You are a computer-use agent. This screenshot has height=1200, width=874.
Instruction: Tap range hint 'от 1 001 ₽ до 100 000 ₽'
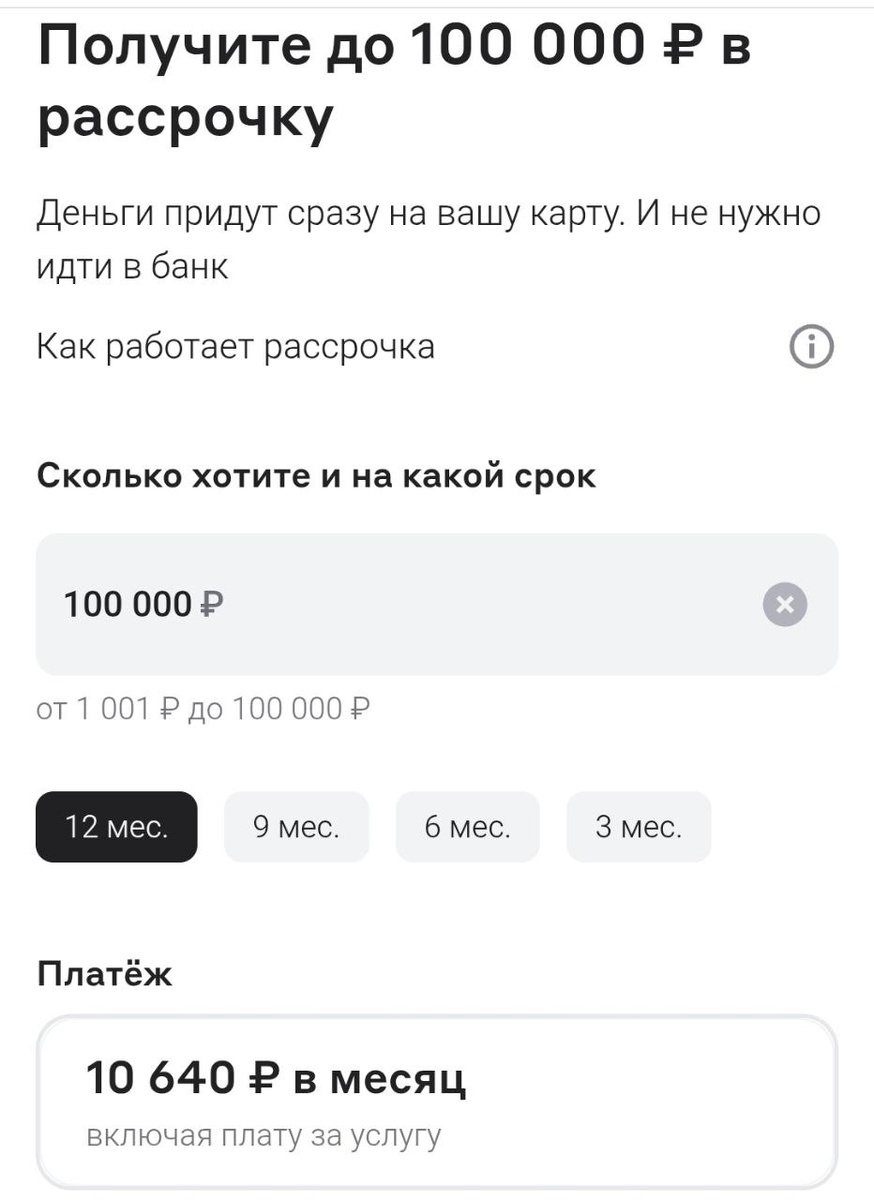(204, 708)
